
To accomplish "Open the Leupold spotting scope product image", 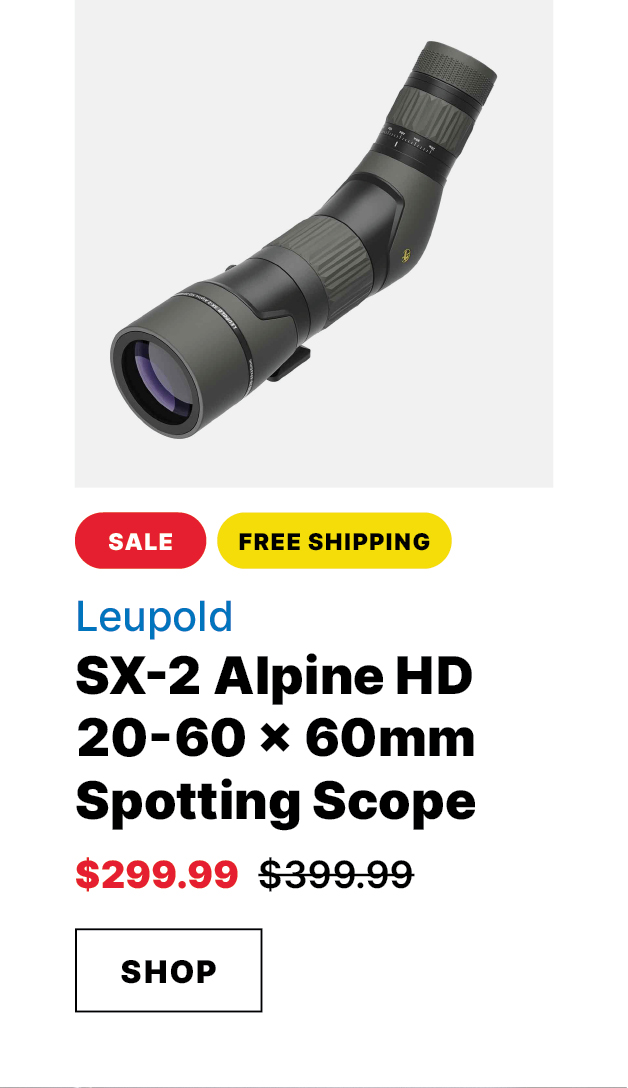I will (313, 243).
